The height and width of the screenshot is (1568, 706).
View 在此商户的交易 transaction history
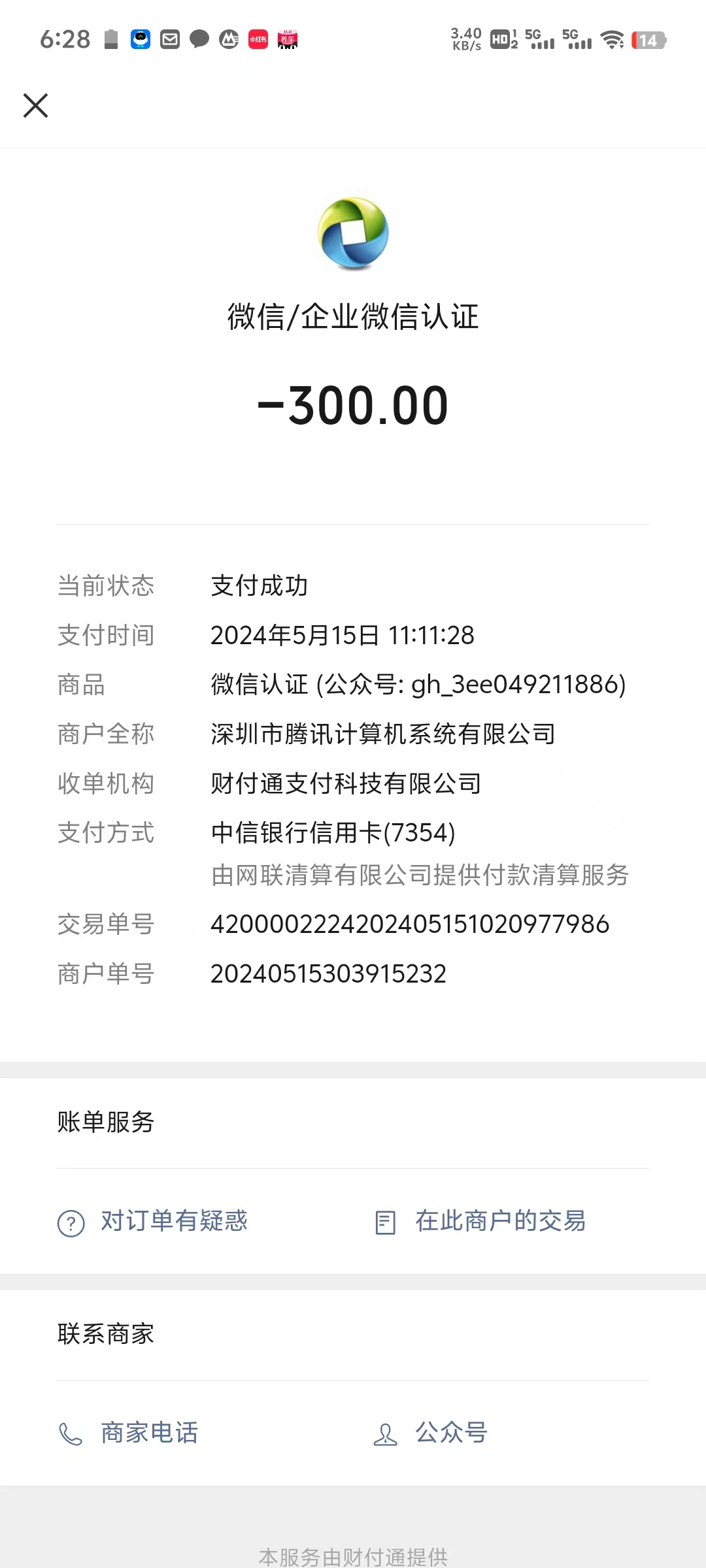click(x=480, y=1221)
